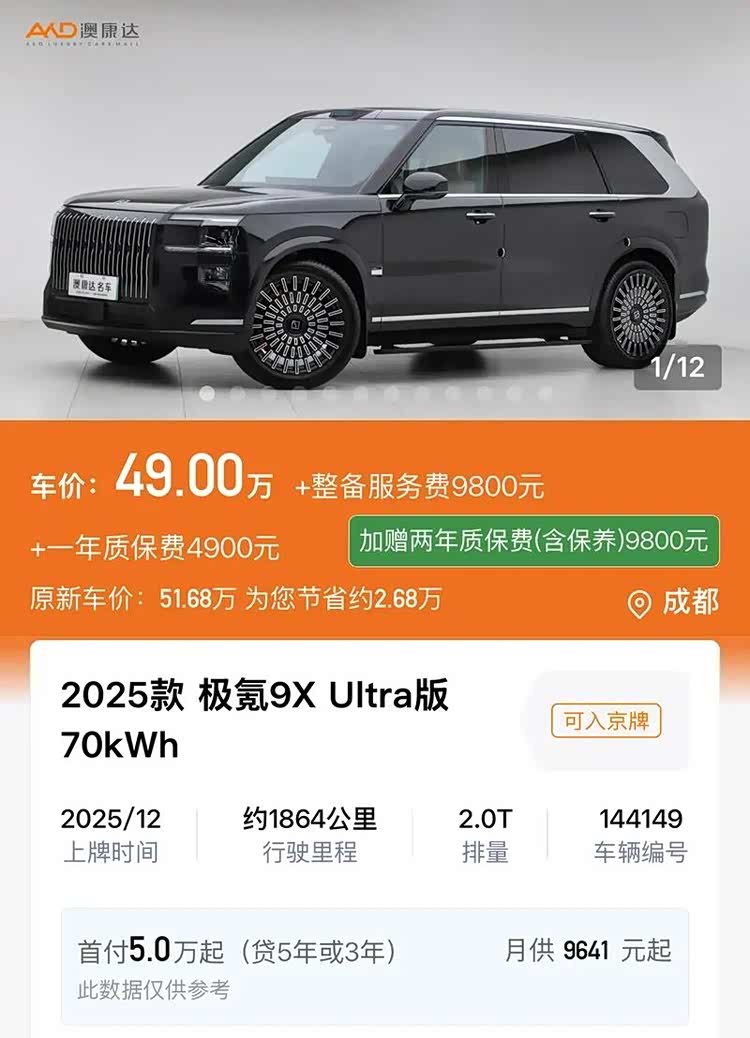Screen dimensions: 750x1038
Task: Tap the green two-year warranty offer button
Action: click(533, 541)
